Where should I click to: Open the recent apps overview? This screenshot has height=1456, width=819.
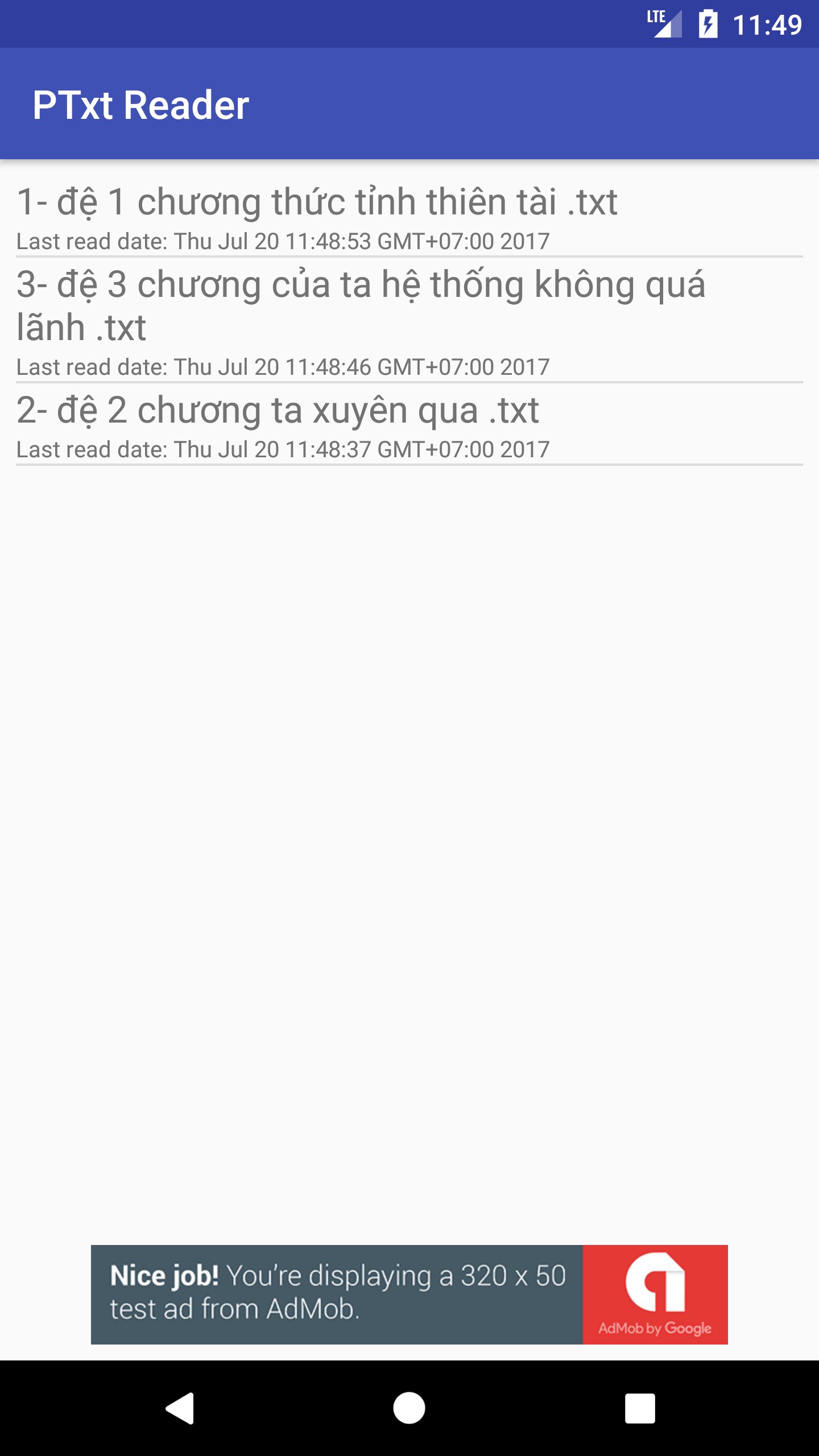click(639, 1408)
